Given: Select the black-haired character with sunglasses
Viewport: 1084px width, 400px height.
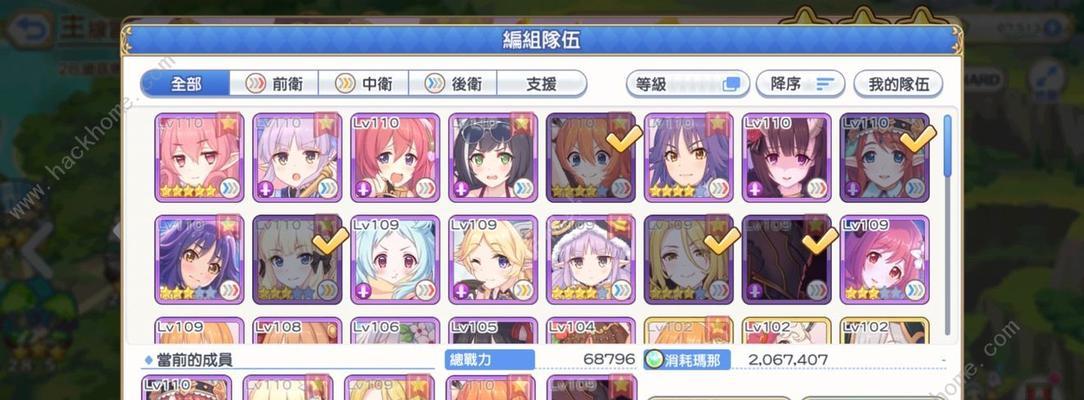Looking at the screenshot, I should click(x=493, y=157).
